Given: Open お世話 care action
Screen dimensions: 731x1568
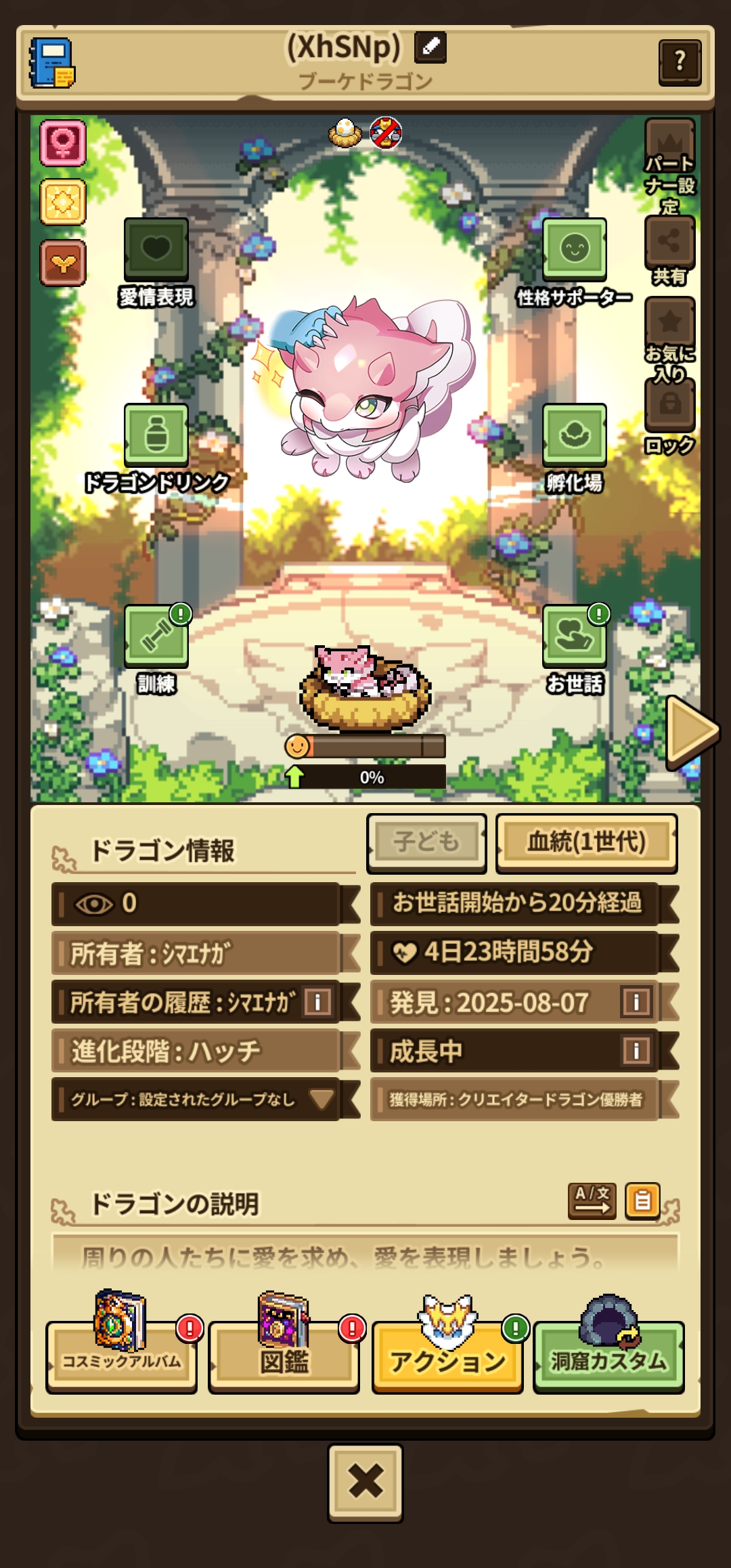Looking at the screenshot, I should click(x=574, y=636).
